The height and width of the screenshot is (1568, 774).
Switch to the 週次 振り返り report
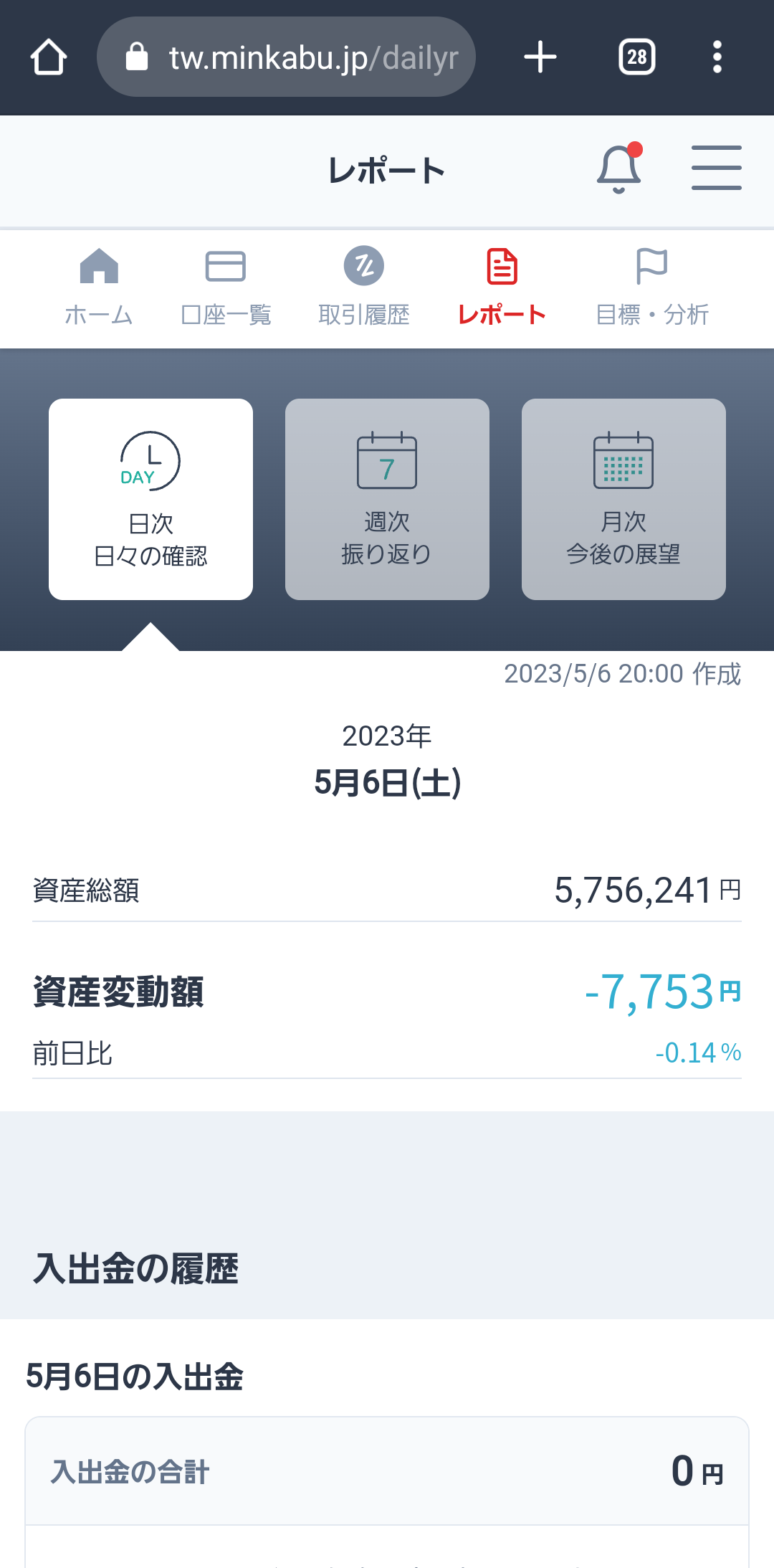coord(387,499)
